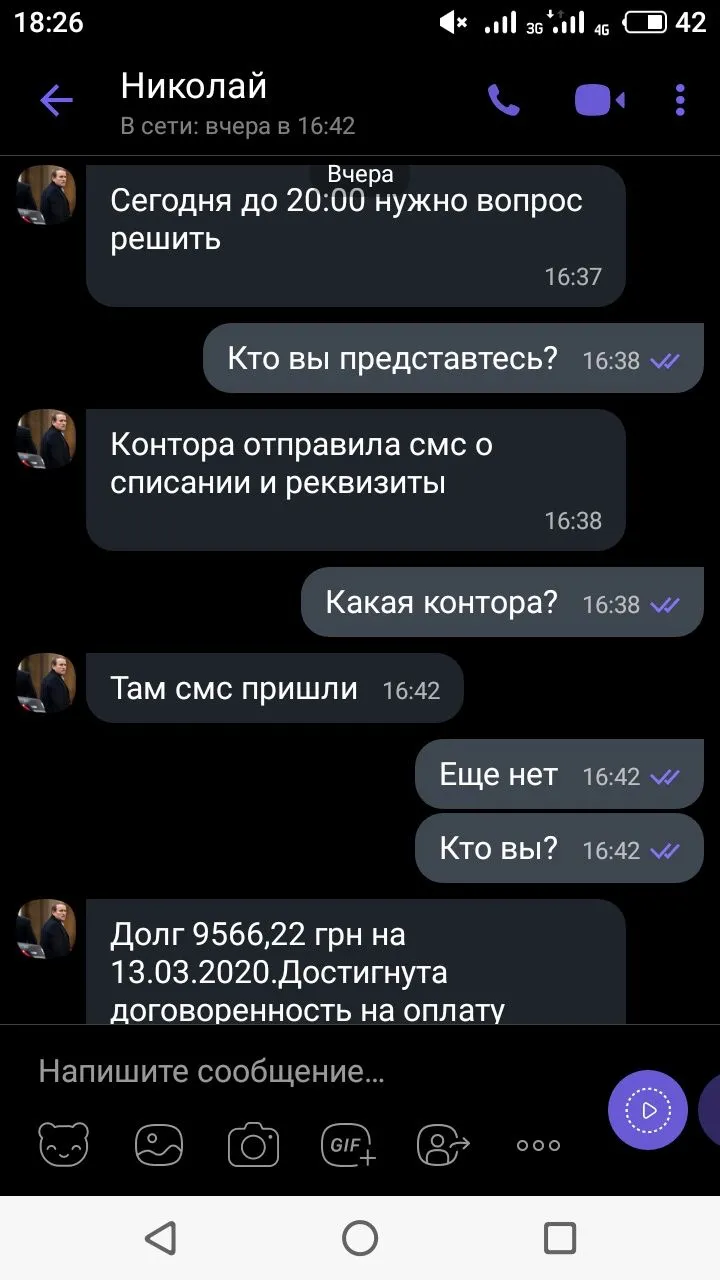Open the sticker picker
The width and height of the screenshot is (720, 1280).
tap(64, 1145)
